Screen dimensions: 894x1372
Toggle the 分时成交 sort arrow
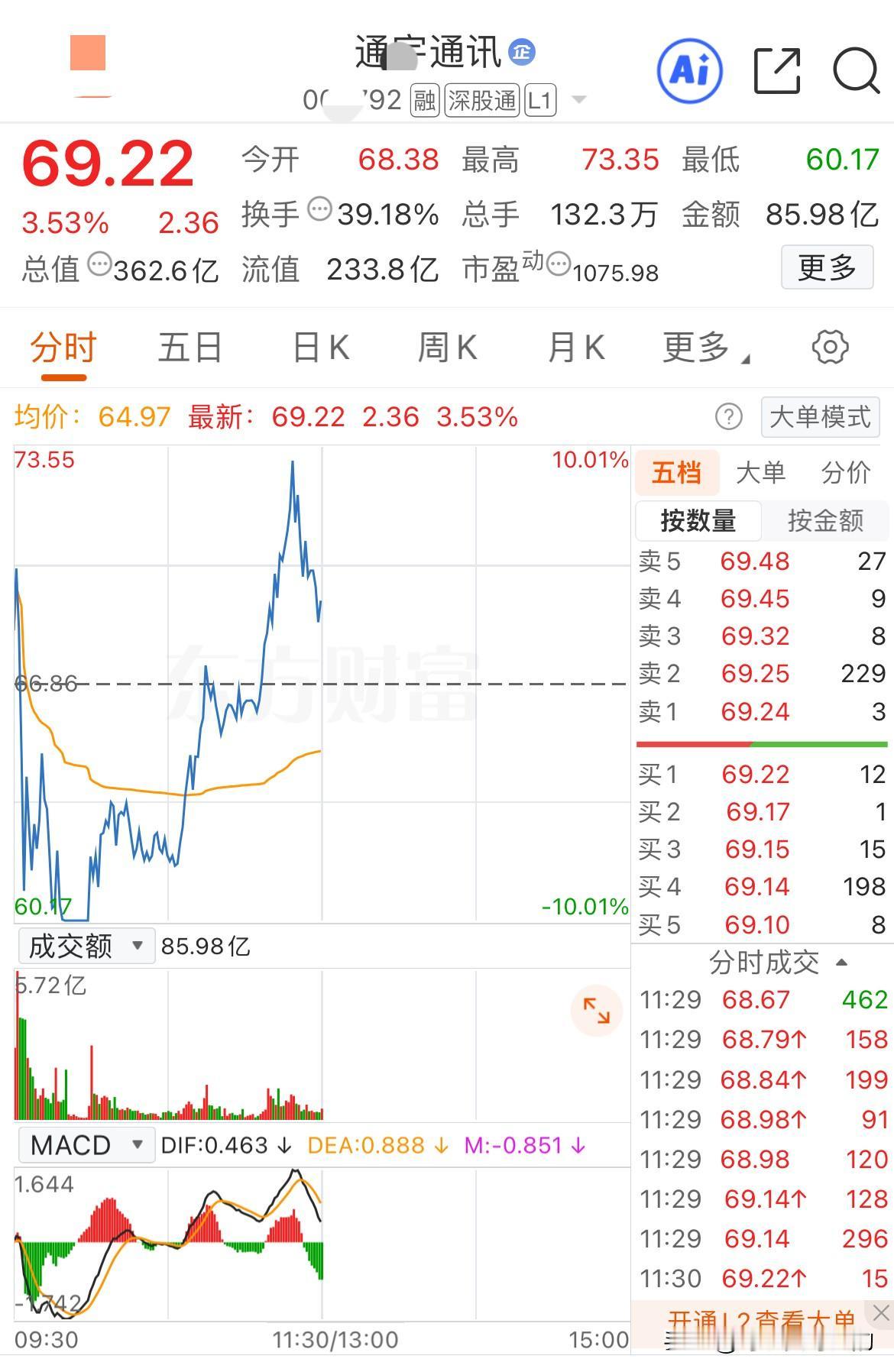[x=841, y=963]
